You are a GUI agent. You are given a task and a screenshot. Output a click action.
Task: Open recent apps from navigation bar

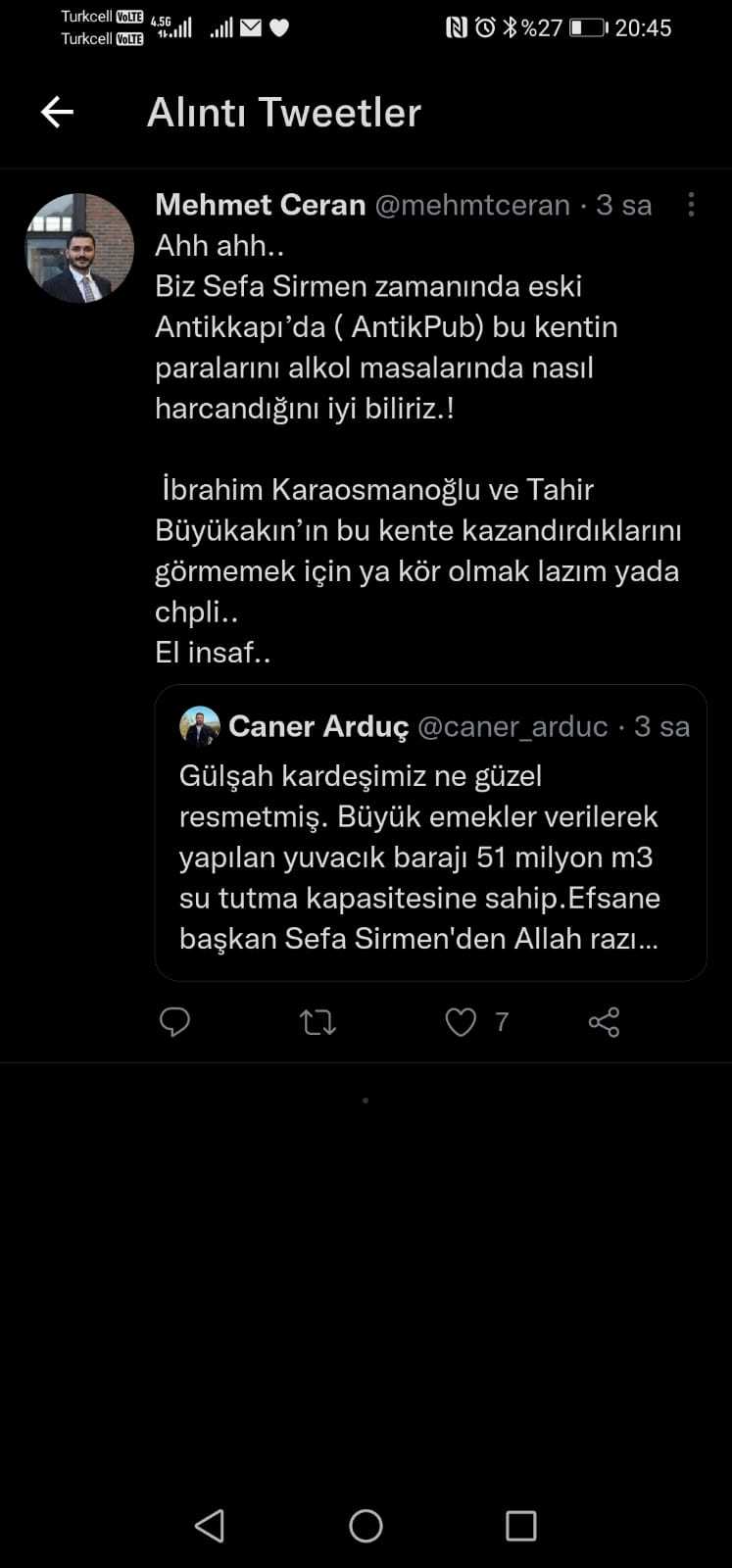520,1525
